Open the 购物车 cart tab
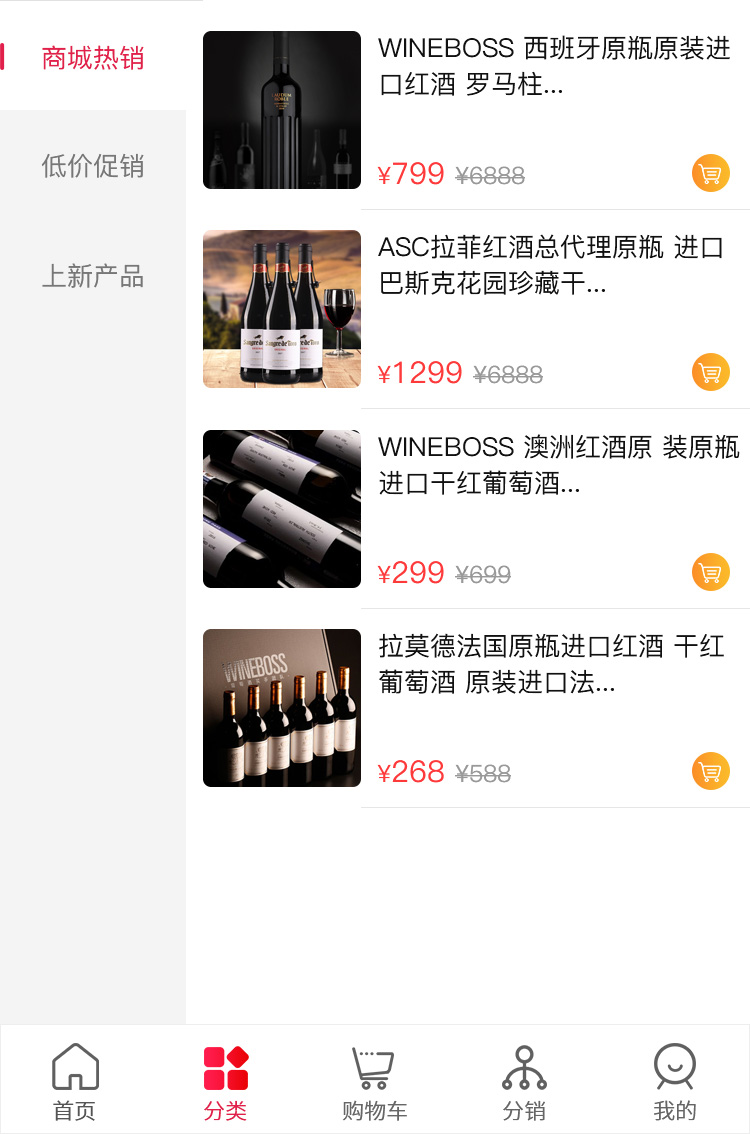 374,1081
